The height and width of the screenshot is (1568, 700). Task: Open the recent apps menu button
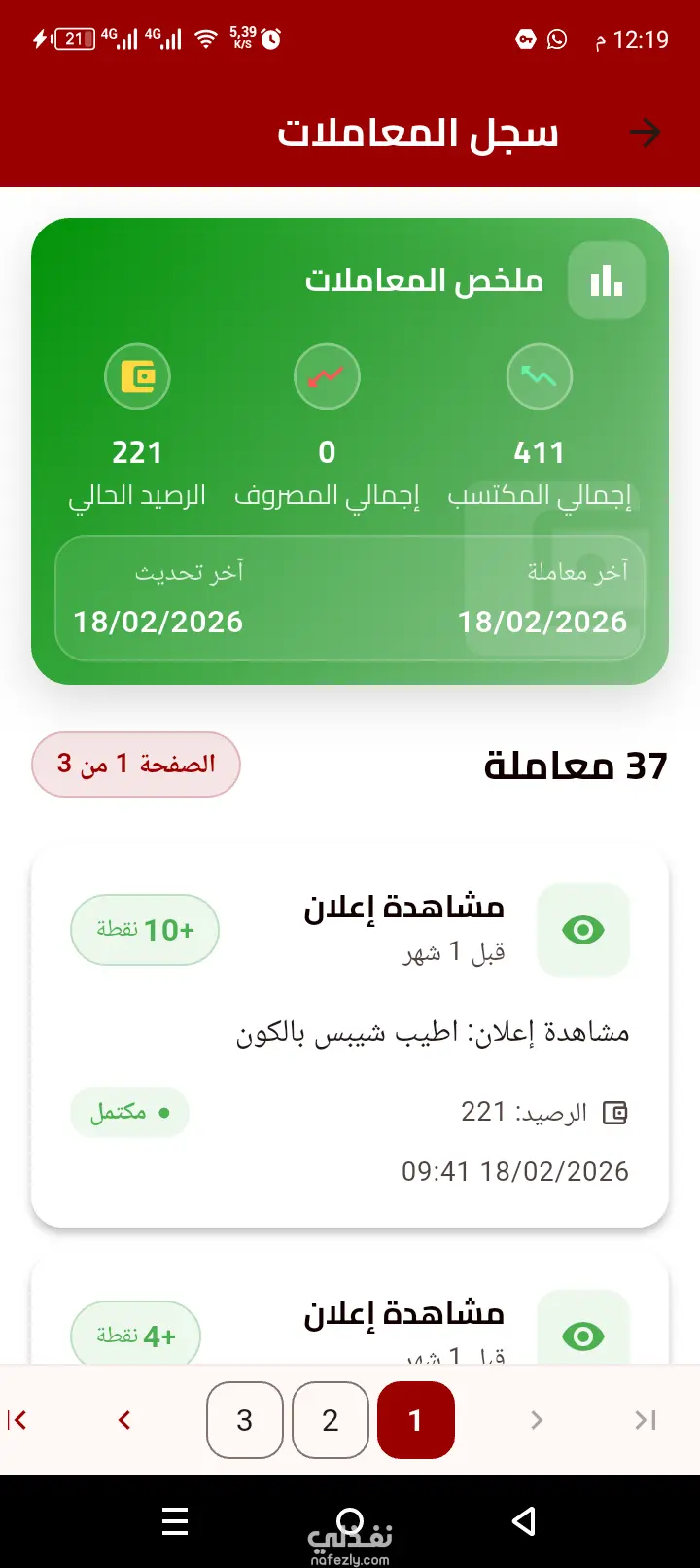point(175,1521)
